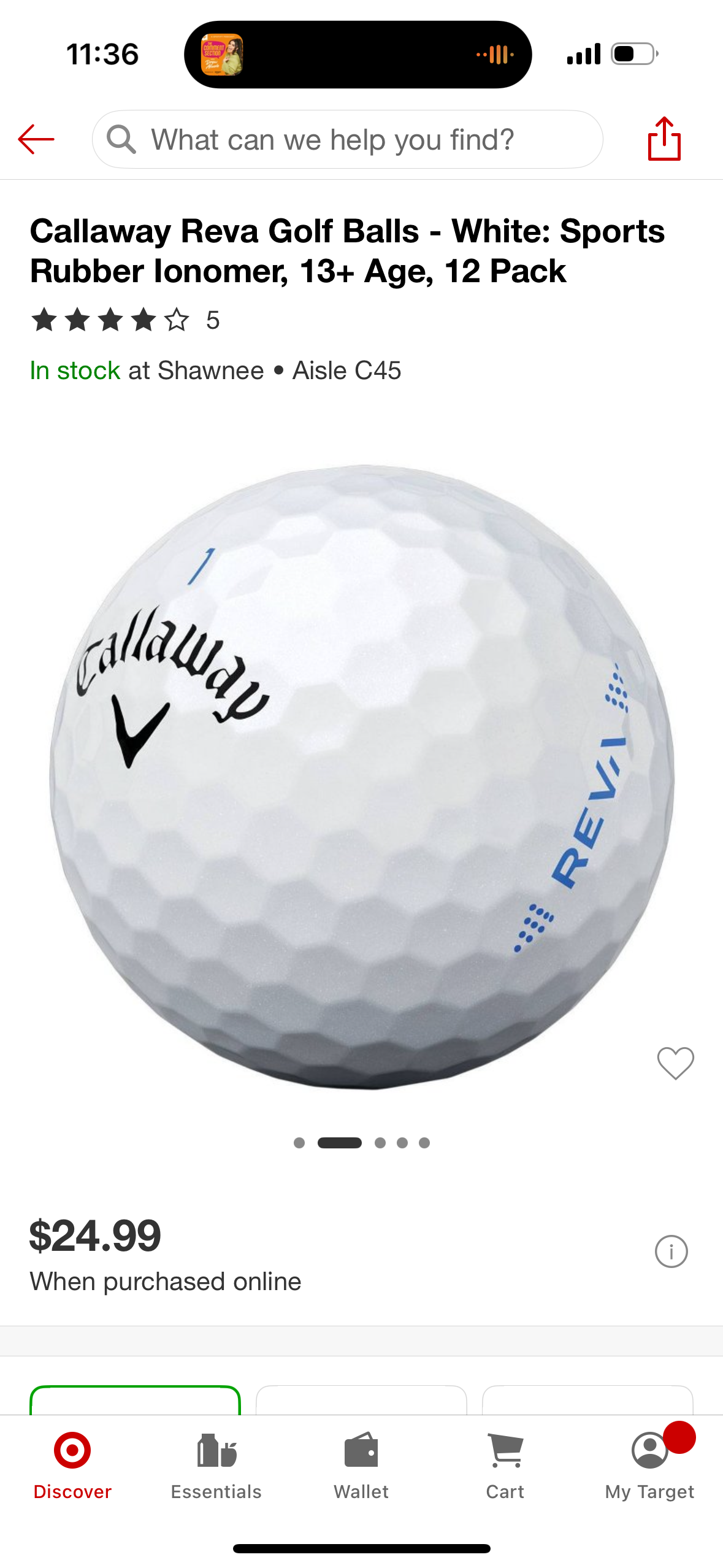This screenshot has height=1568, width=723.
Task: Open price info icon beside $24.99
Action: pos(671,1251)
